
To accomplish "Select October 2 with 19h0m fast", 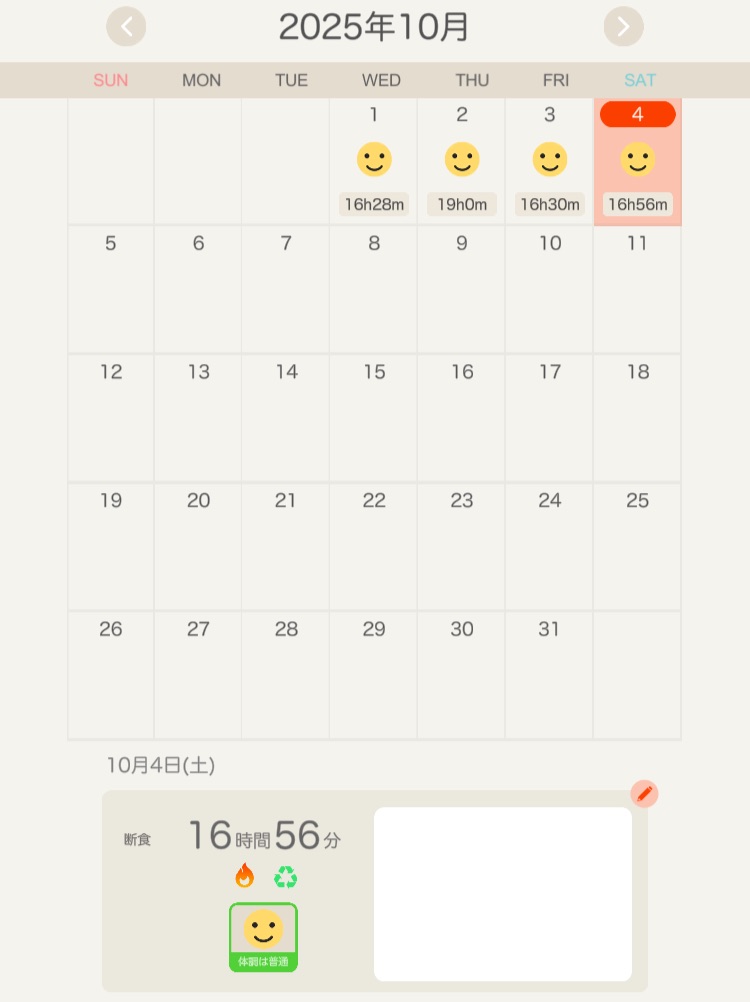I will [x=462, y=162].
